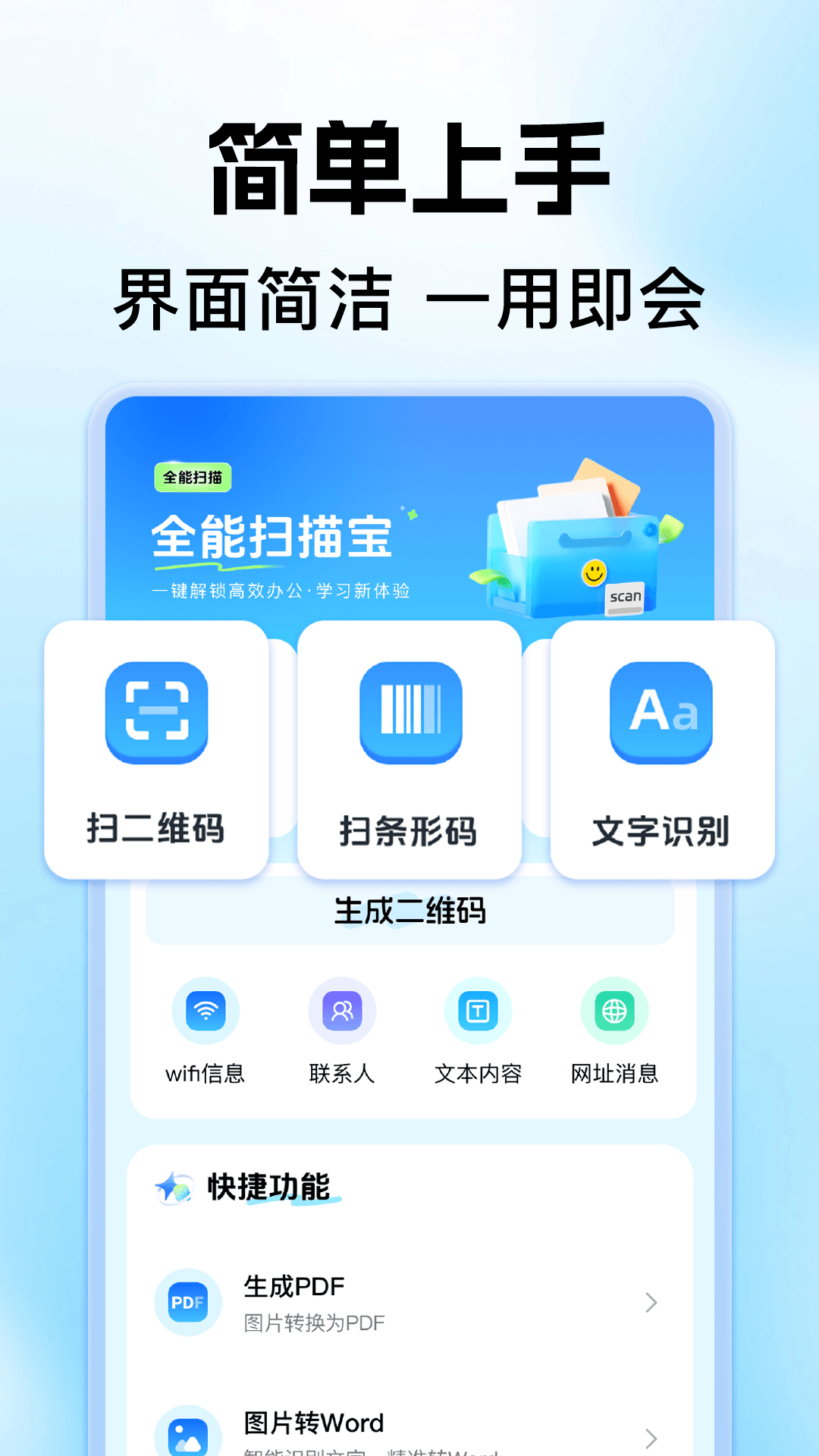Tap the wifi信息 WiFi icon
This screenshot has height=1456, width=819.
coord(206,1012)
